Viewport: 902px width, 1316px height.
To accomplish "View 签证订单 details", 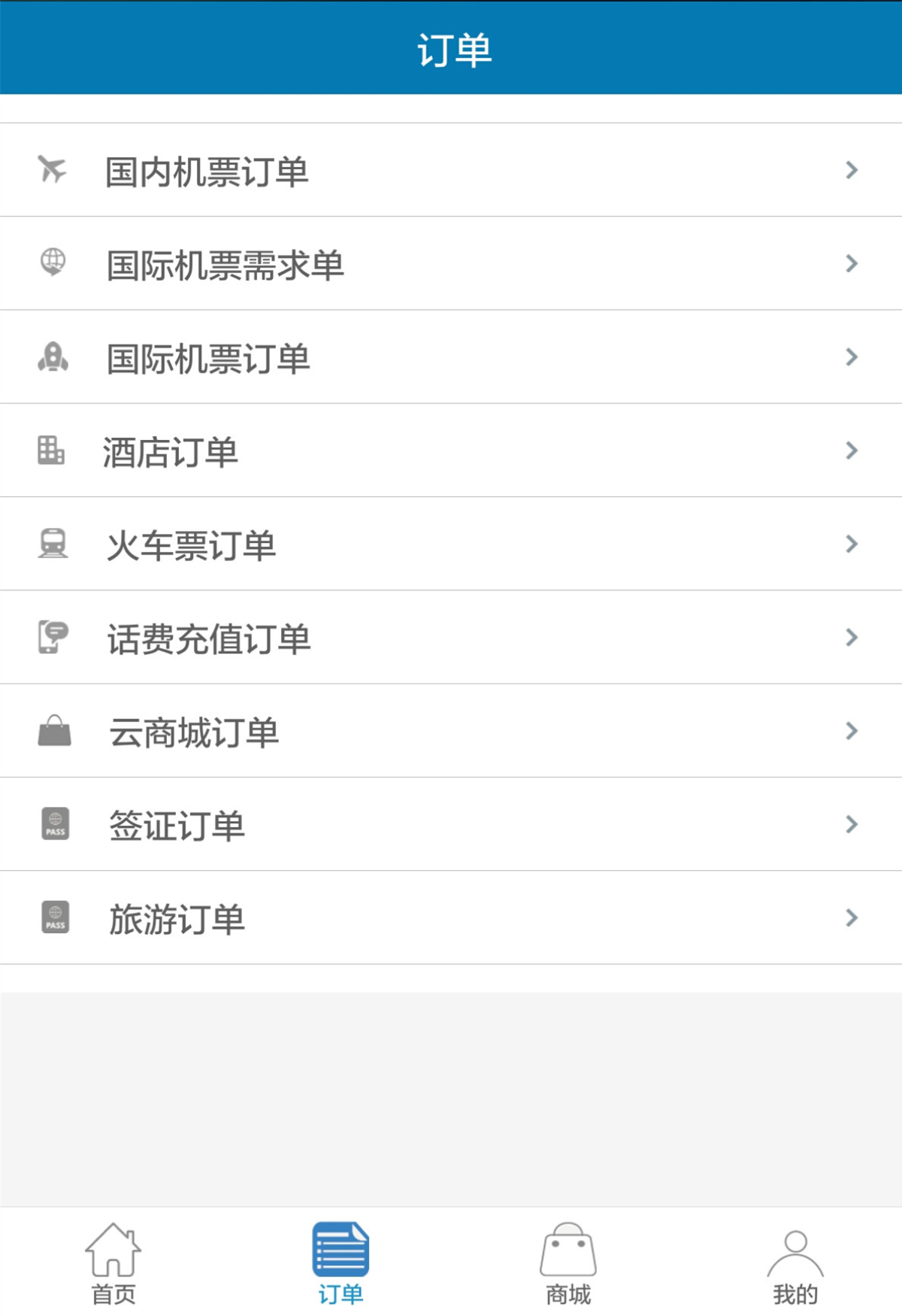I will coord(177,824).
